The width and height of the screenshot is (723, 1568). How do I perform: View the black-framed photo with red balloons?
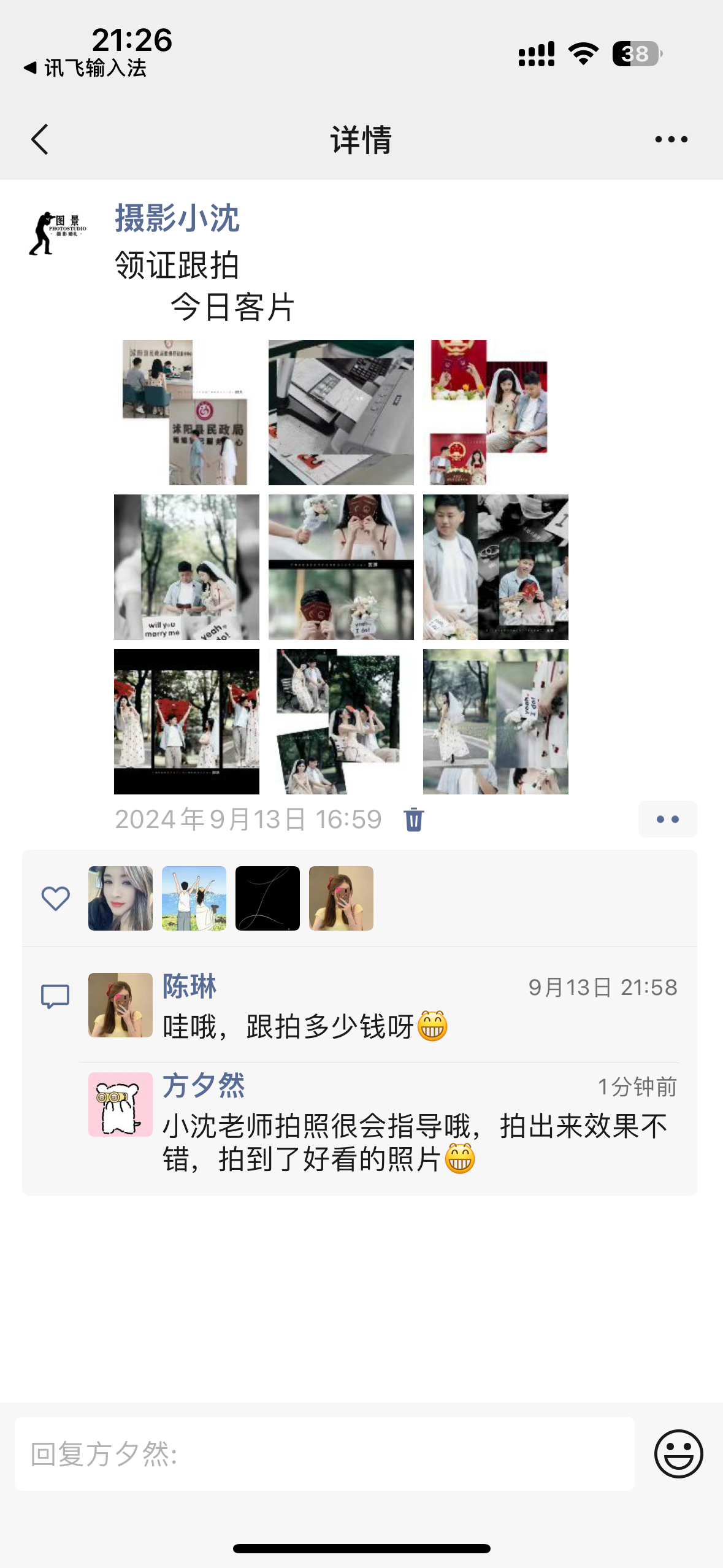click(x=186, y=721)
